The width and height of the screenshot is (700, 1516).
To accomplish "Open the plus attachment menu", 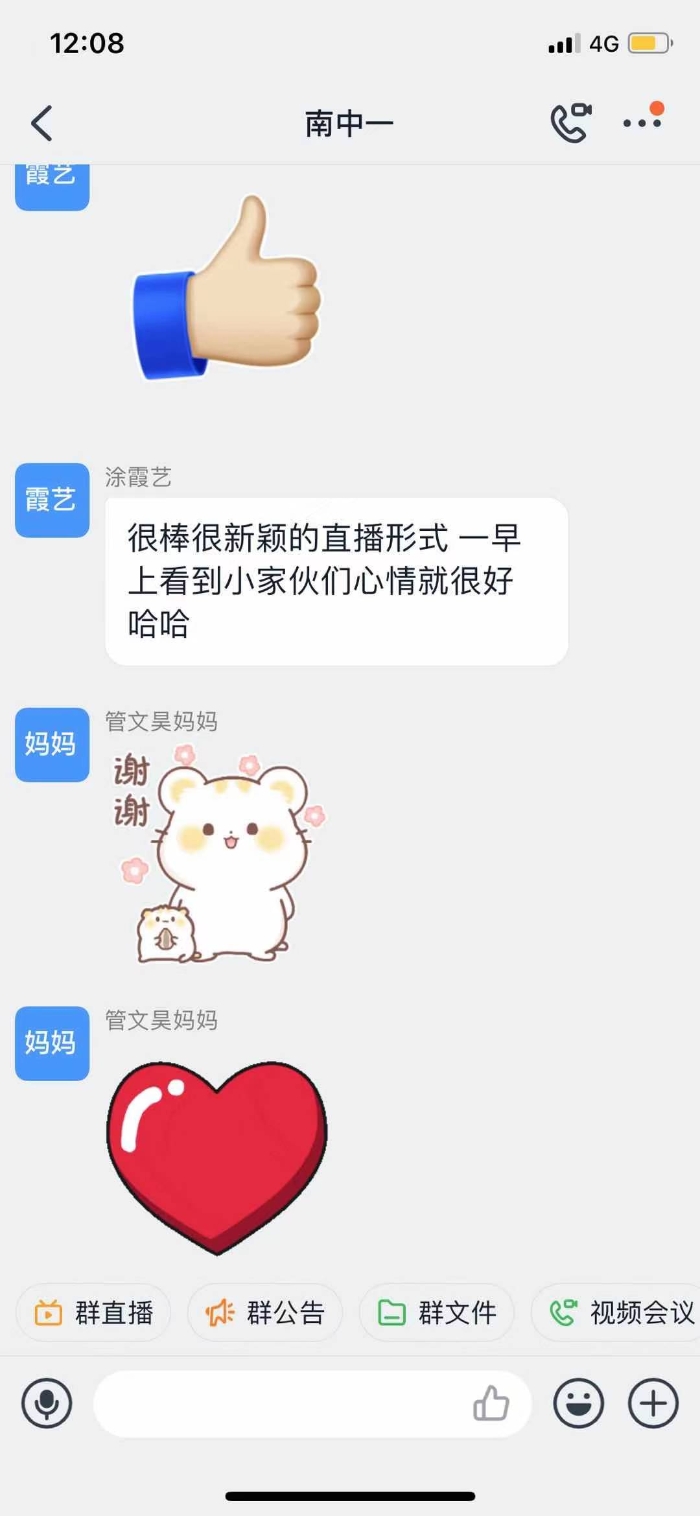I will click(653, 1403).
